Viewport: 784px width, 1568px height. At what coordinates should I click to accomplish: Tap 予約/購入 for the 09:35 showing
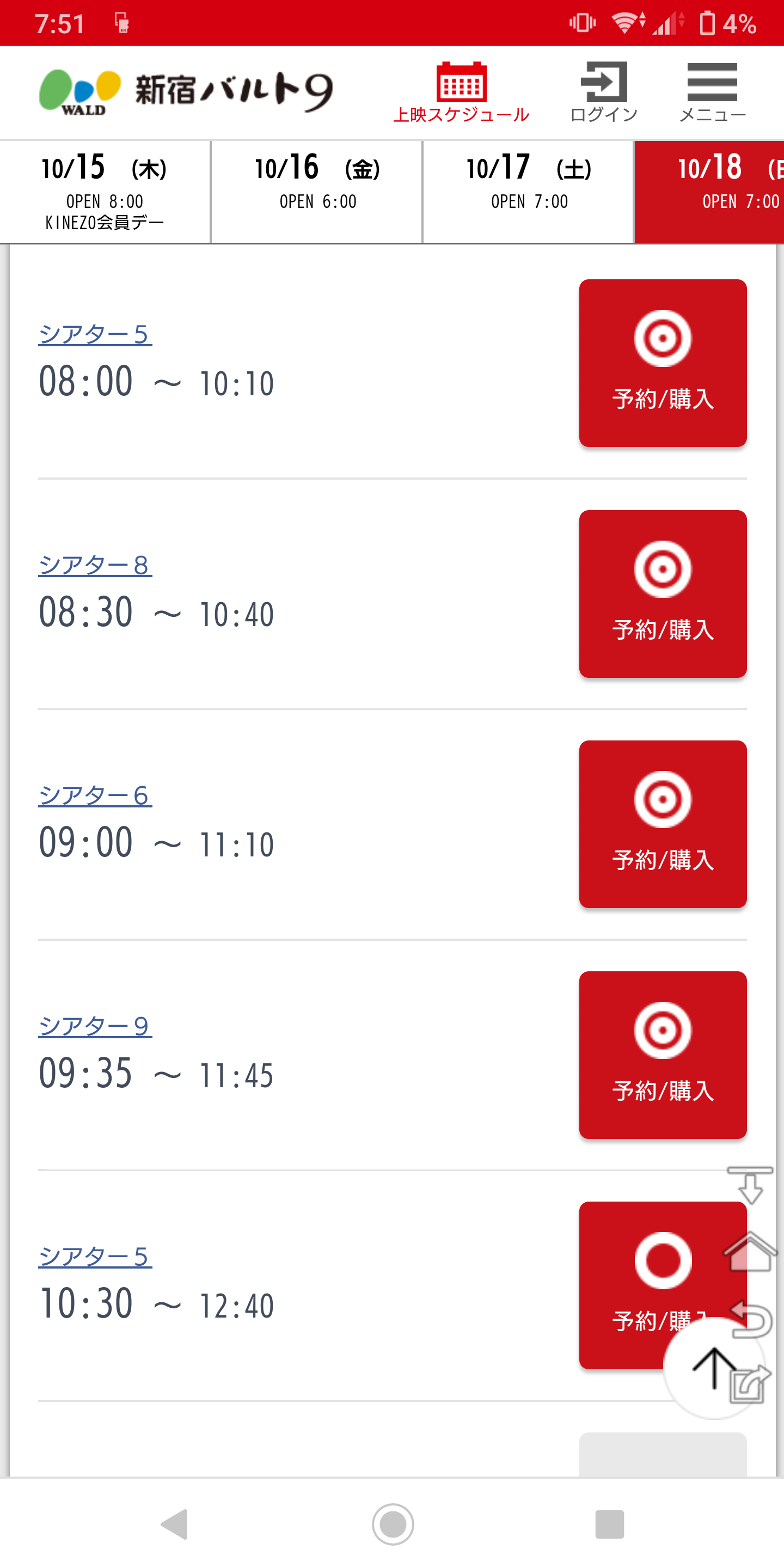point(662,1054)
